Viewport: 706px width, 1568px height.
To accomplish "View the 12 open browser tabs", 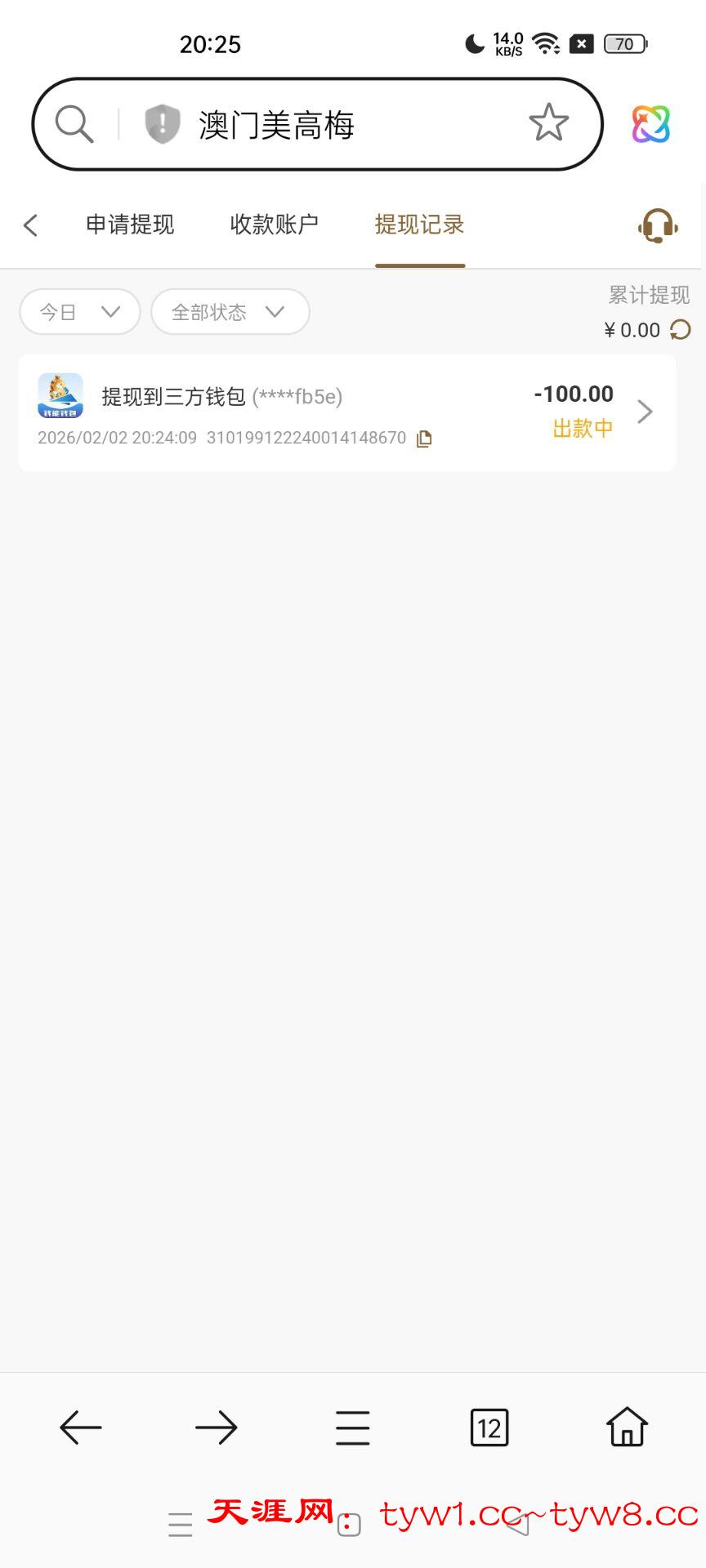I will 489,1428.
